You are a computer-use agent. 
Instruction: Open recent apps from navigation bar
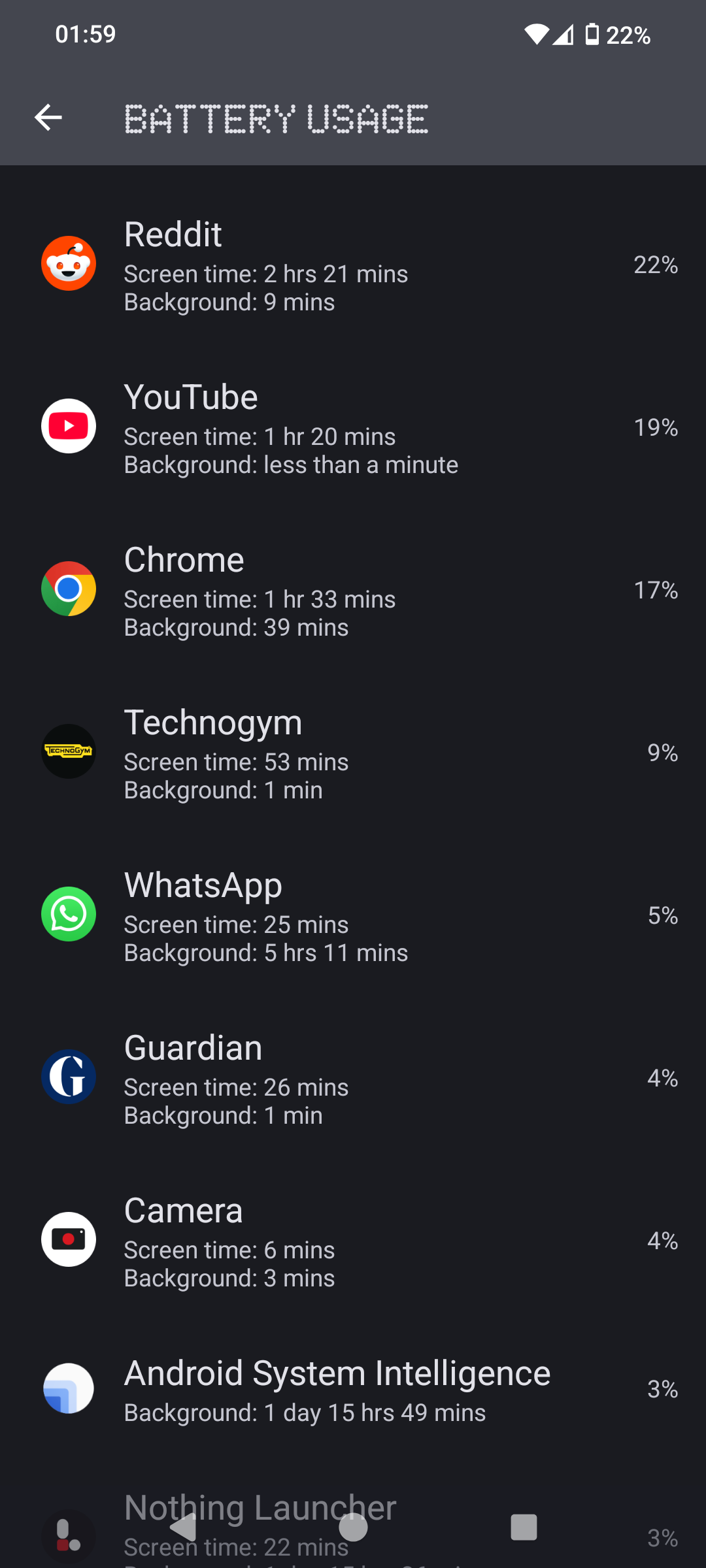click(524, 1527)
